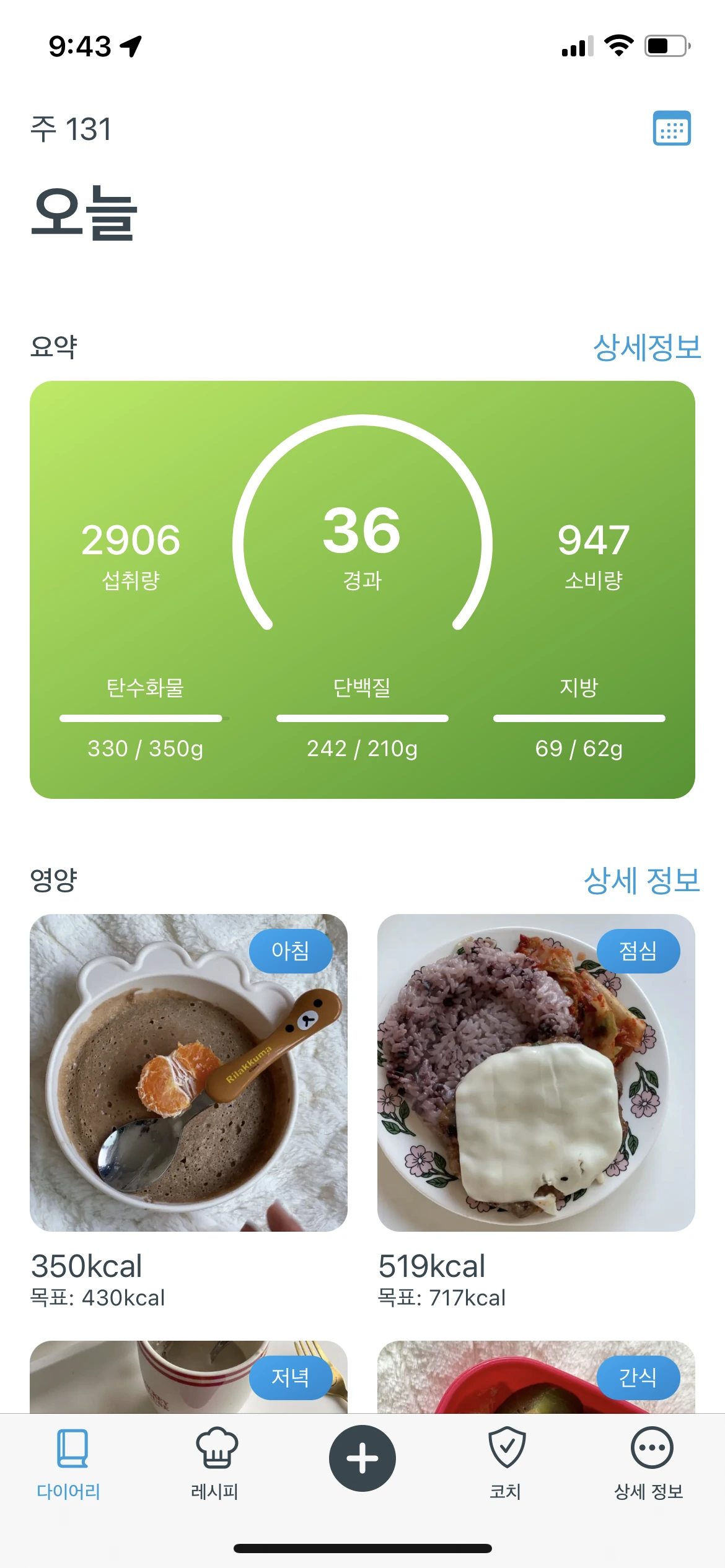The width and height of the screenshot is (725, 1568).
Task: Open the 저녁 meal card
Action: 188,1378
